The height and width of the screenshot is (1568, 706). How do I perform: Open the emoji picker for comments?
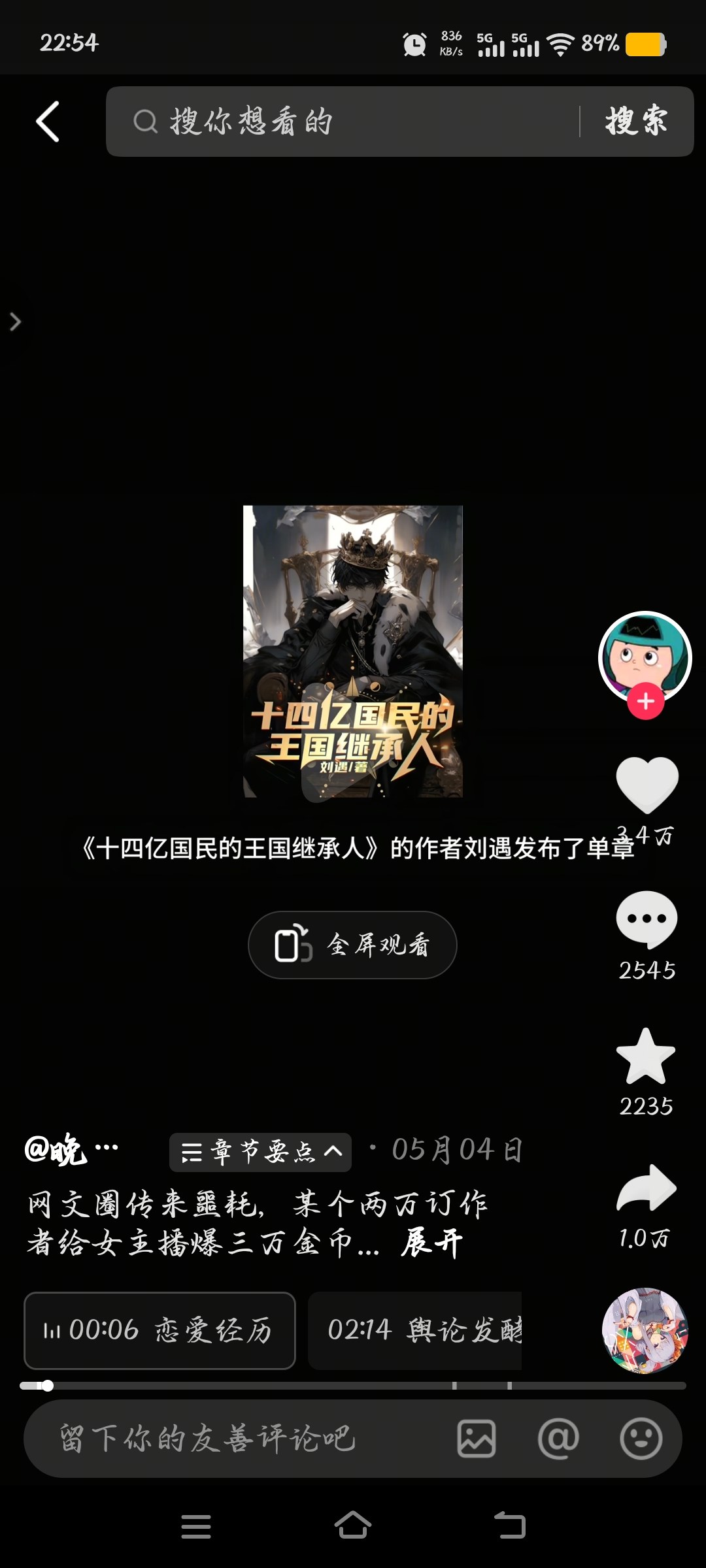pyautogui.click(x=641, y=1439)
